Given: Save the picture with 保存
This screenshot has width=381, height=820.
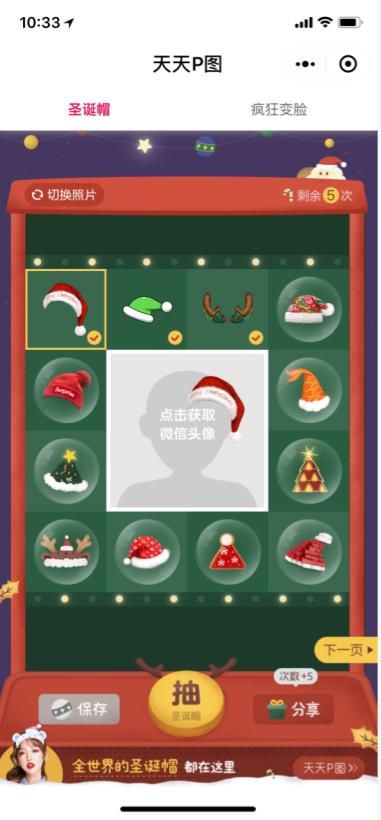Looking at the screenshot, I should click(x=79, y=710).
